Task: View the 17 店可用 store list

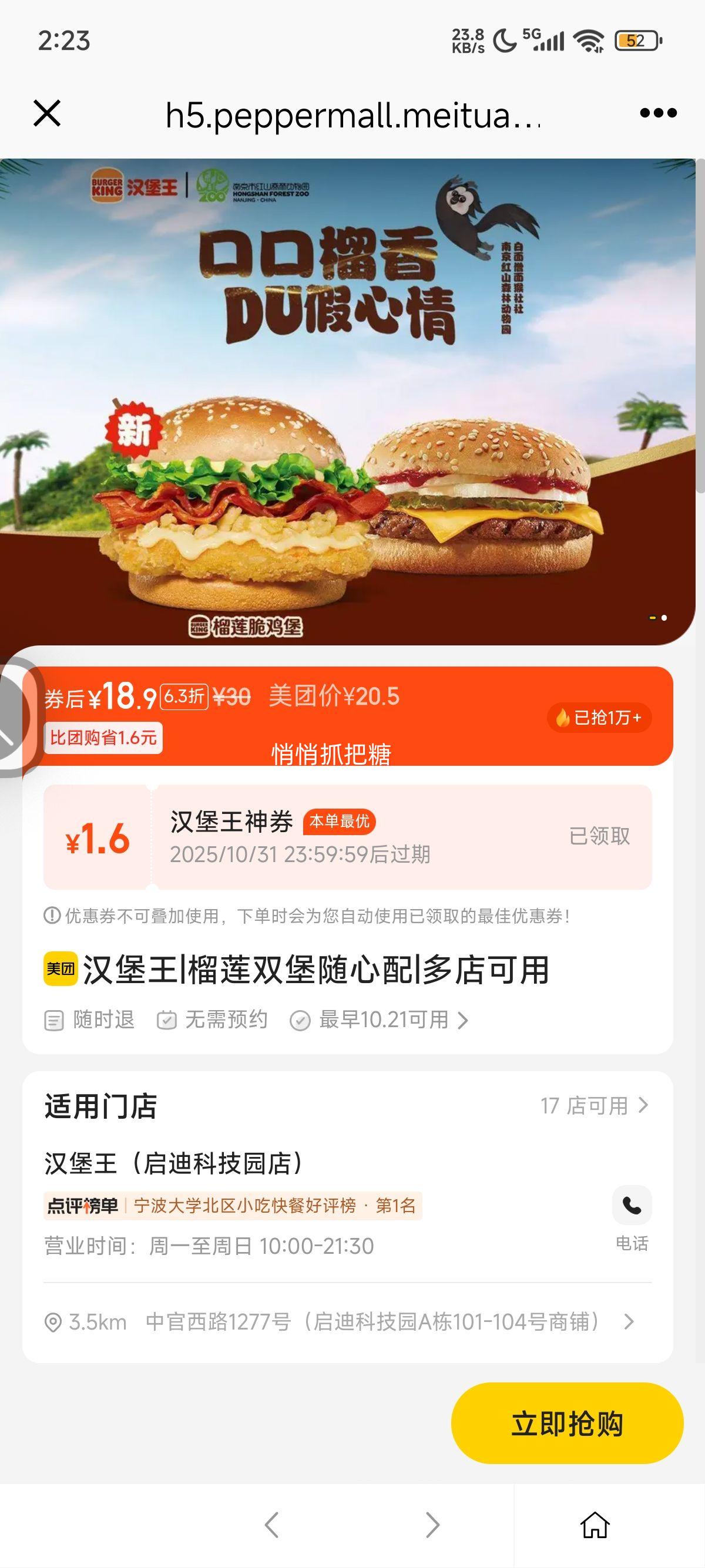Action: (x=594, y=1105)
